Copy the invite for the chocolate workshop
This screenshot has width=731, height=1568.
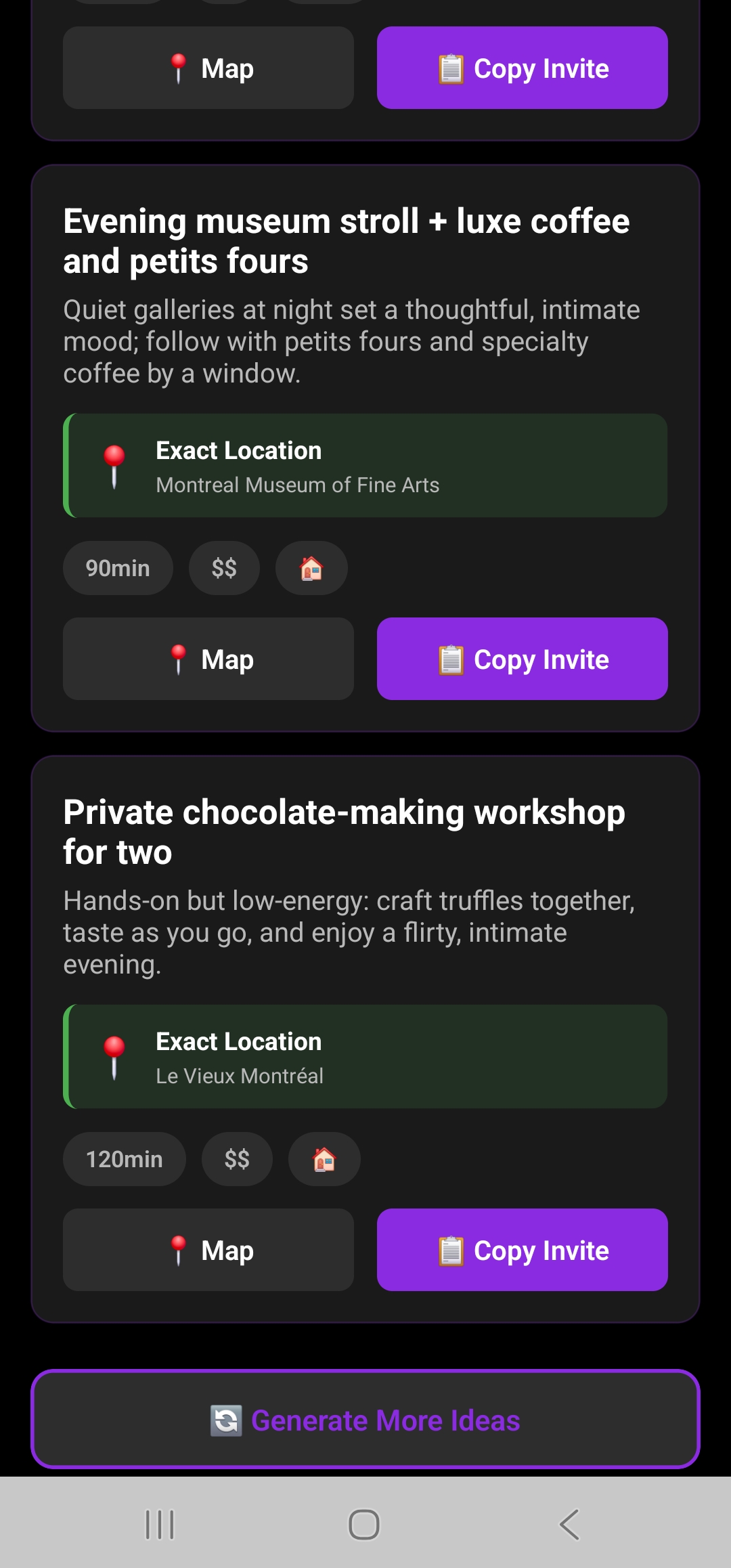point(522,1249)
